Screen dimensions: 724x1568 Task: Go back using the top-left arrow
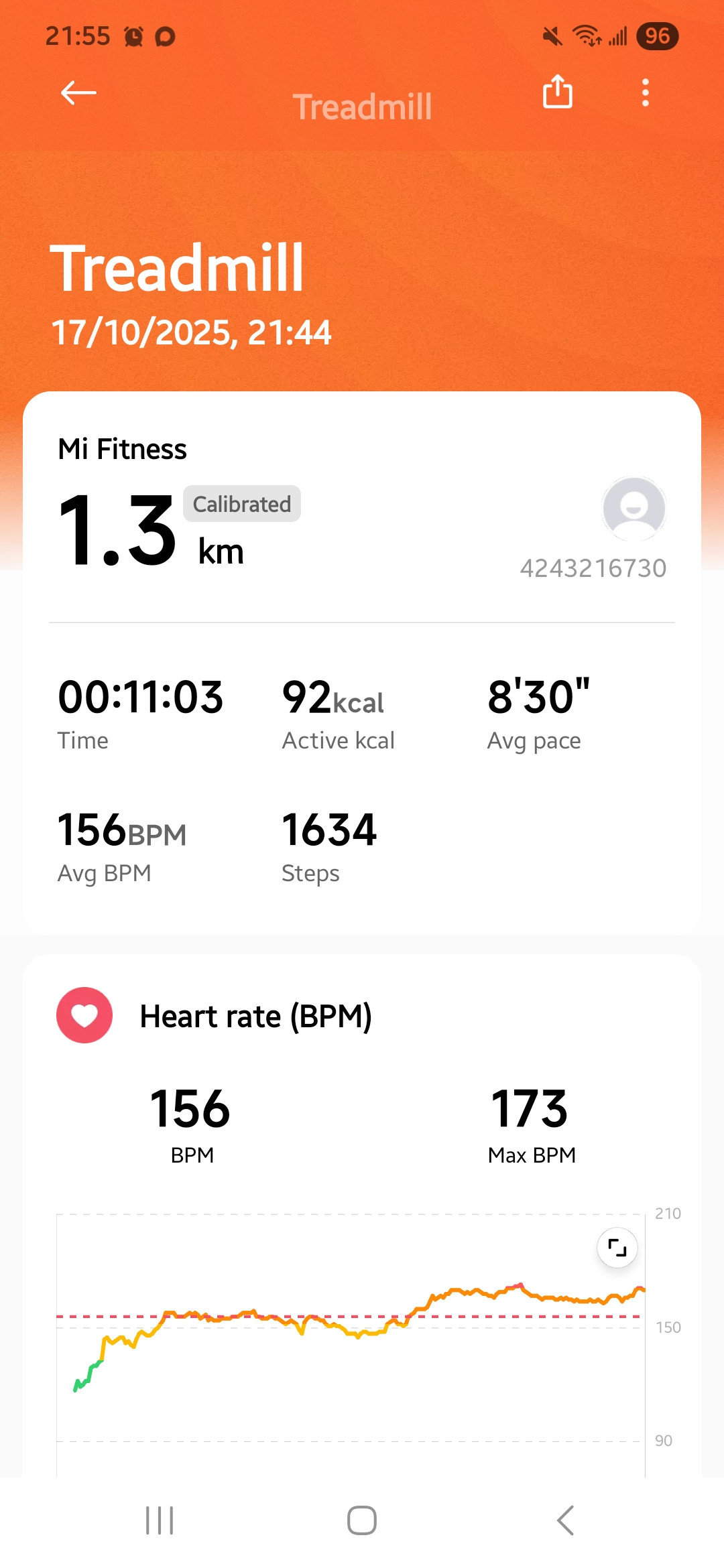pos(78,92)
